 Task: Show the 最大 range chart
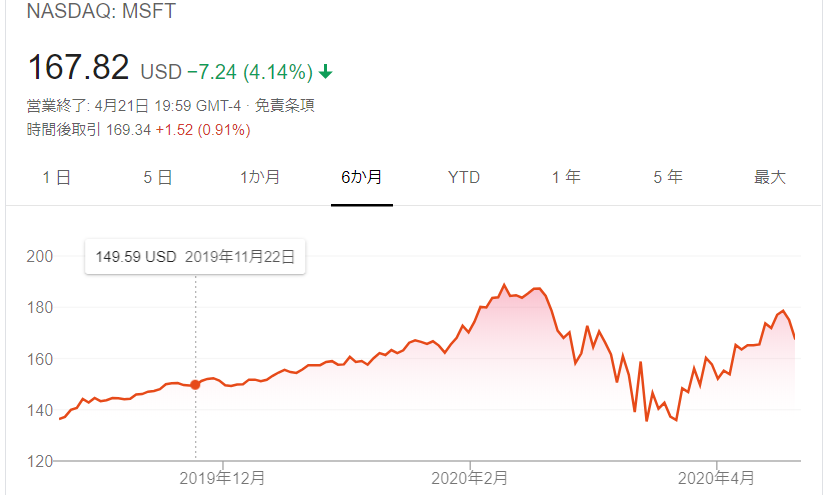[x=769, y=178]
